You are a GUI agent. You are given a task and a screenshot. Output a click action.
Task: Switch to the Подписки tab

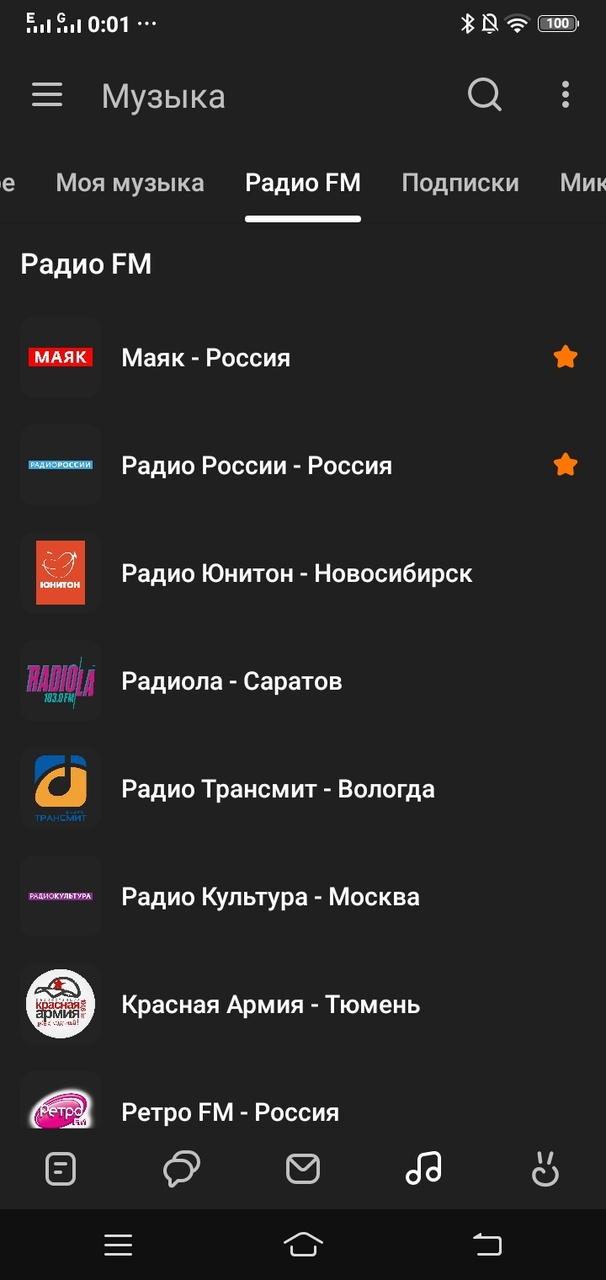[460, 183]
